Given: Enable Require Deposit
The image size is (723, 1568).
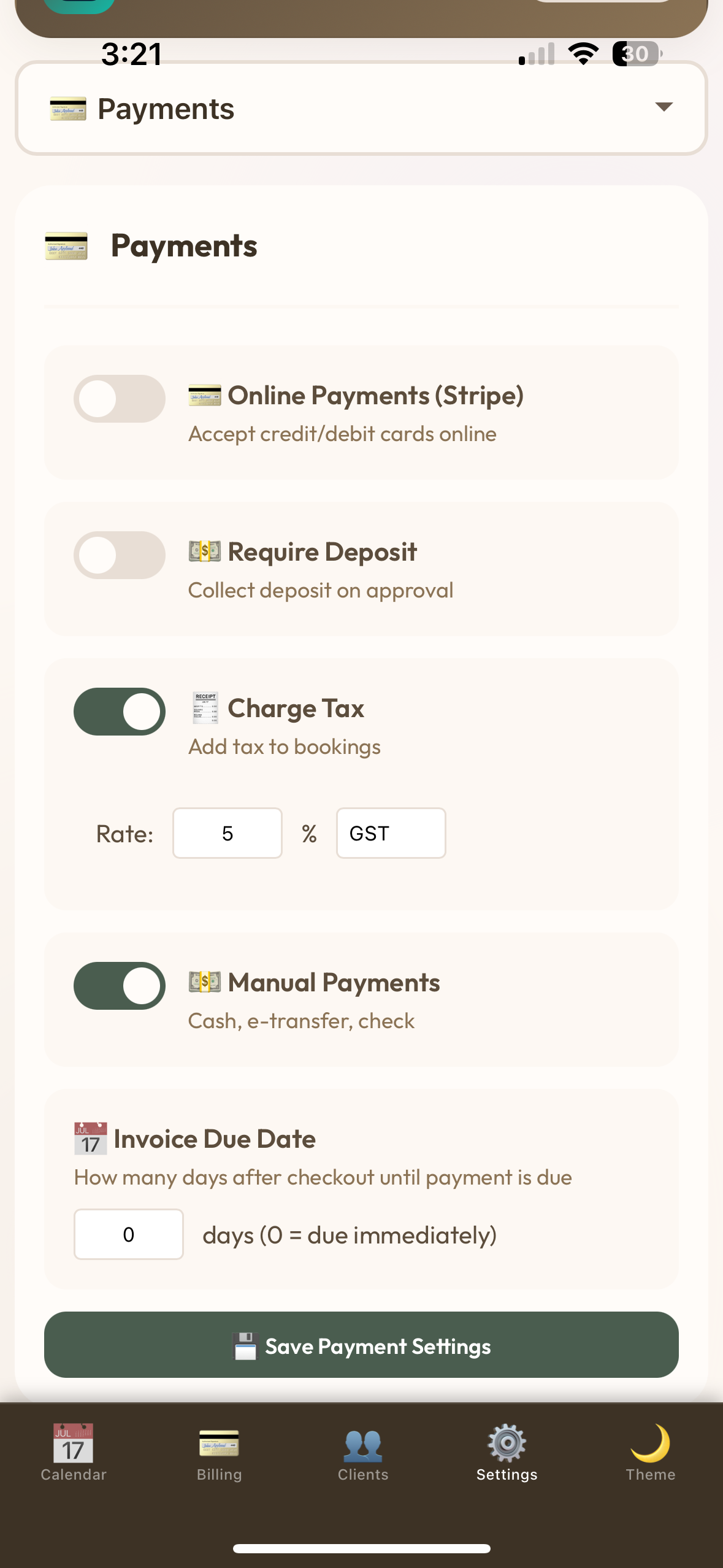Looking at the screenshot, I should click(119, 554).
